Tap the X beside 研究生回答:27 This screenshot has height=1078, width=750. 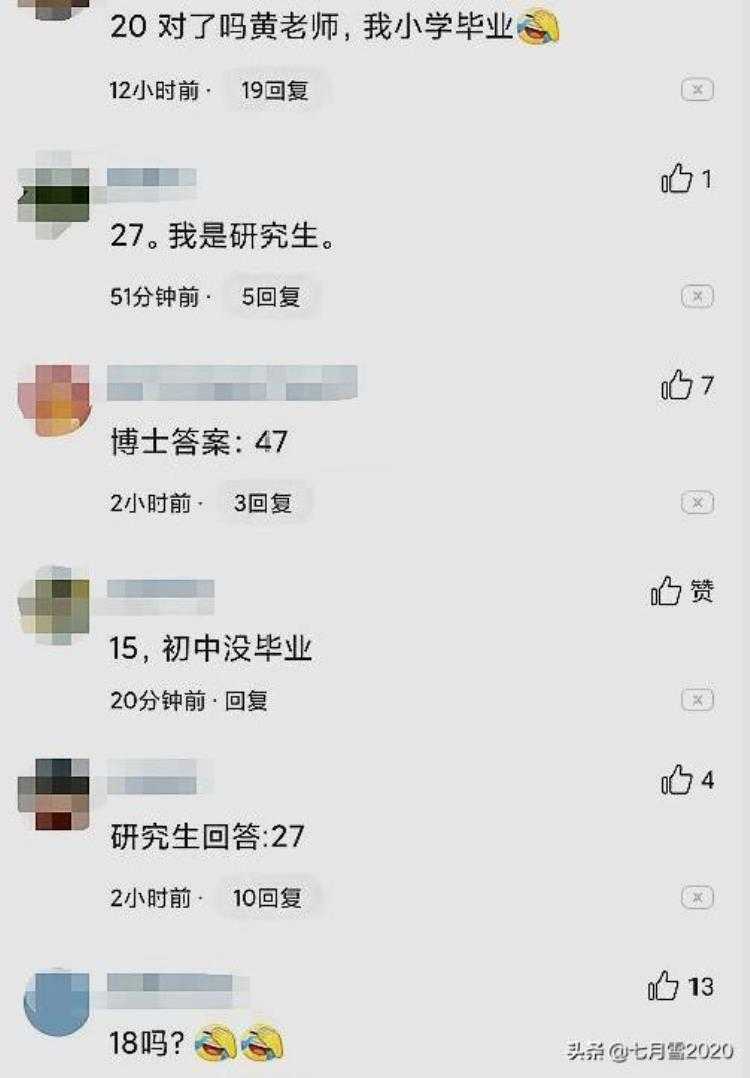coord(697,898)
